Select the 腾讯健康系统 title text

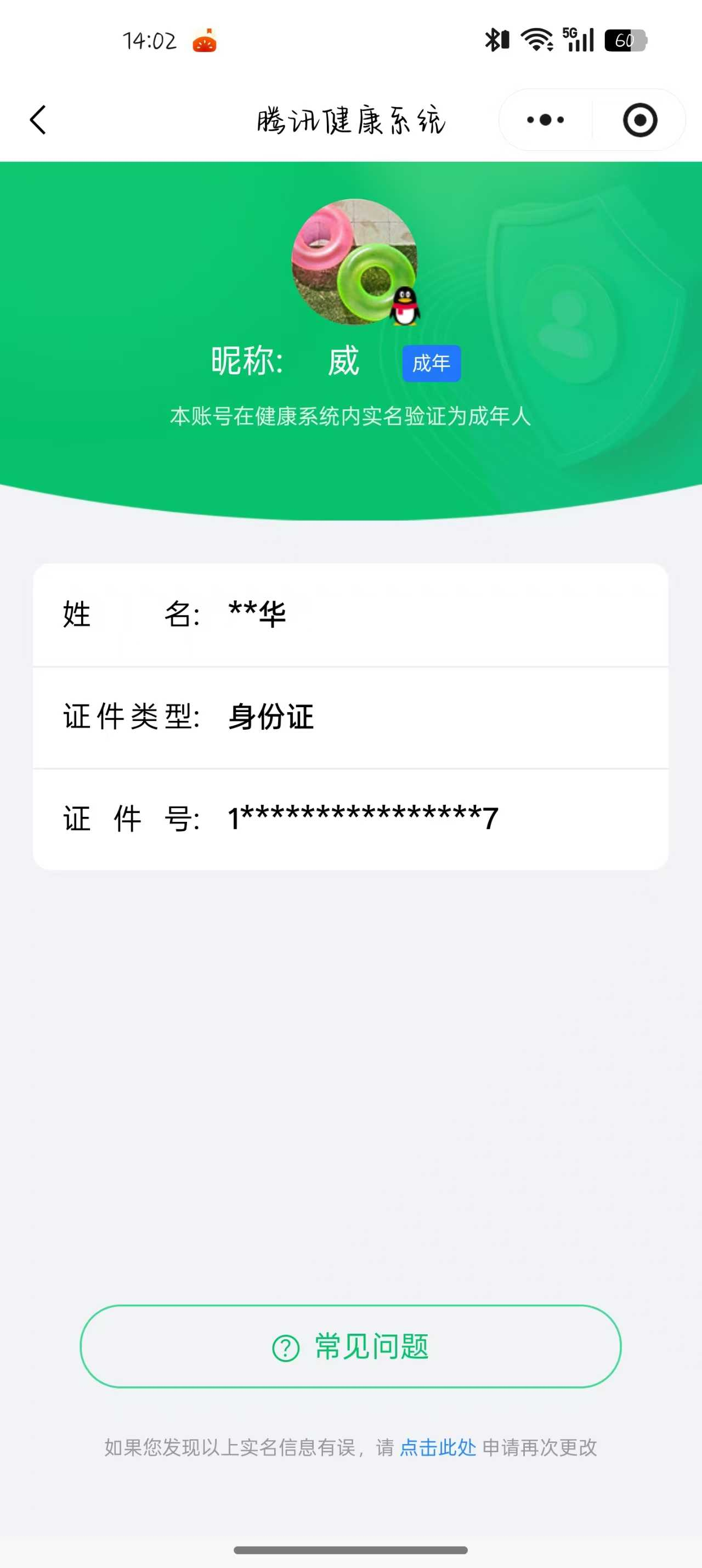pos(351,120)
